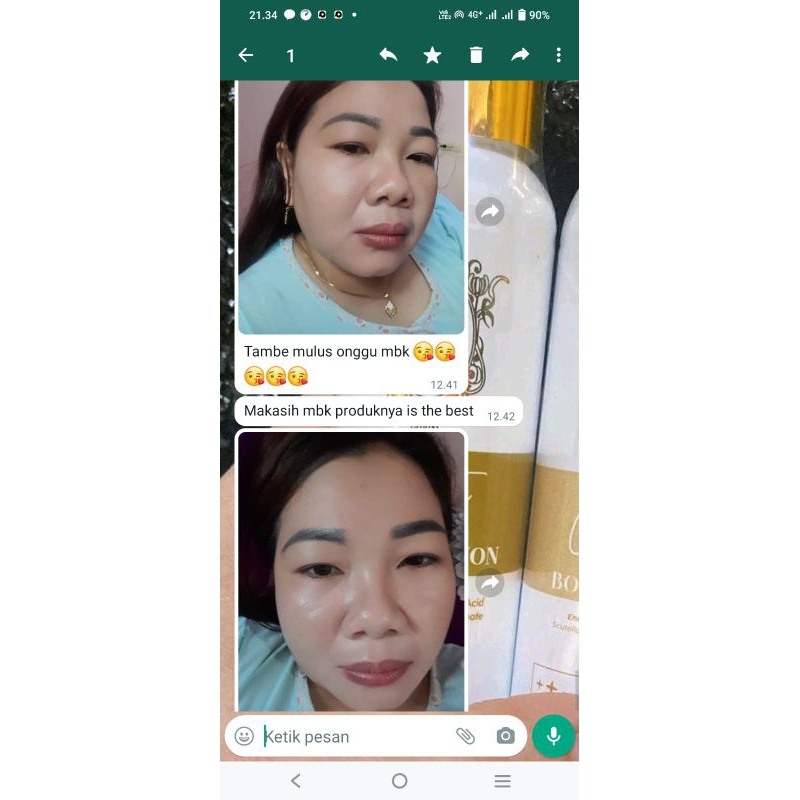Star the selected message

[x=432, y=56]
